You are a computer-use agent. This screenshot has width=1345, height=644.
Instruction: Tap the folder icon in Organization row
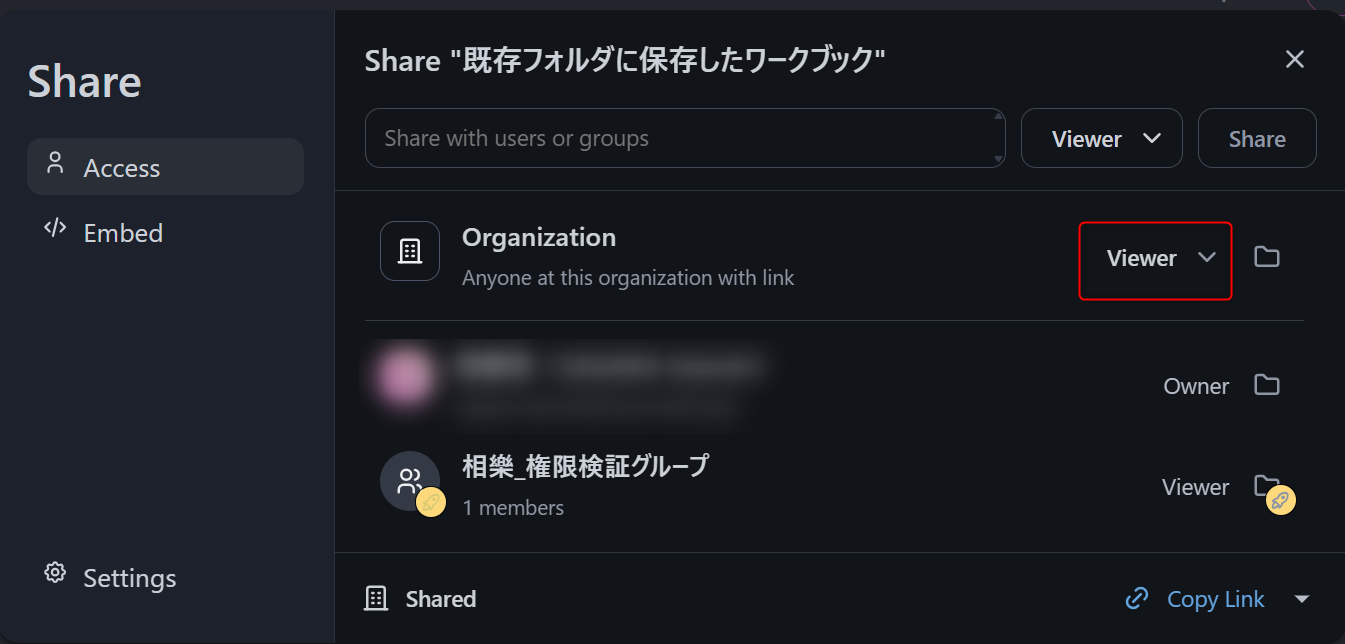click(1267, 257)
